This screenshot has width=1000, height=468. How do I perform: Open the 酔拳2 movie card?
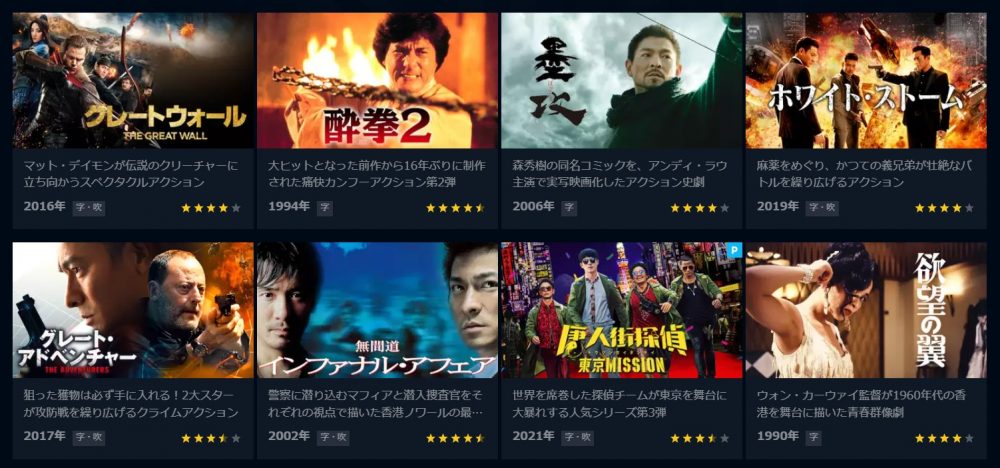(377, 81)
